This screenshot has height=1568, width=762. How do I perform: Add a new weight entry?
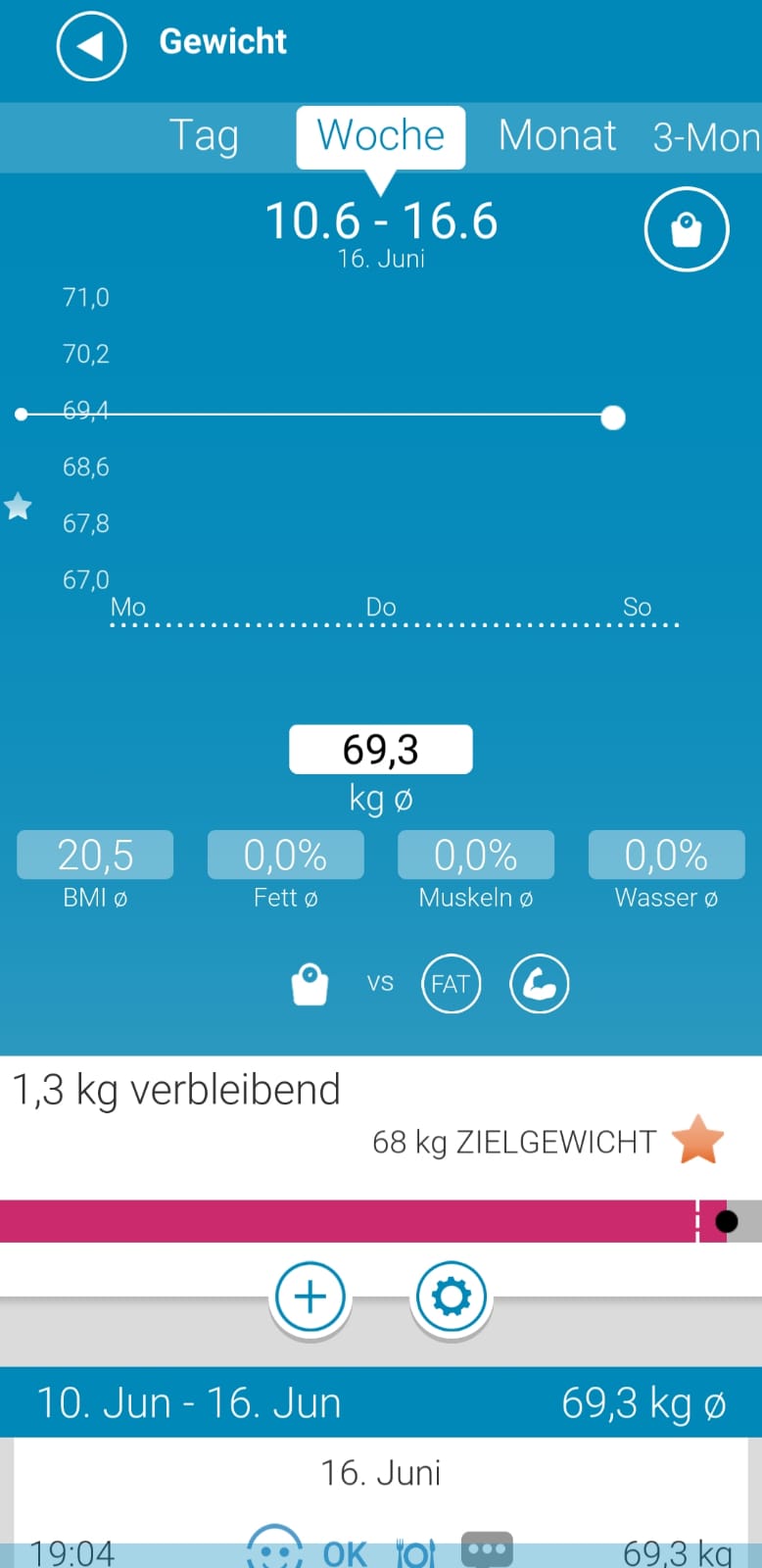(x=310, y=1298)
